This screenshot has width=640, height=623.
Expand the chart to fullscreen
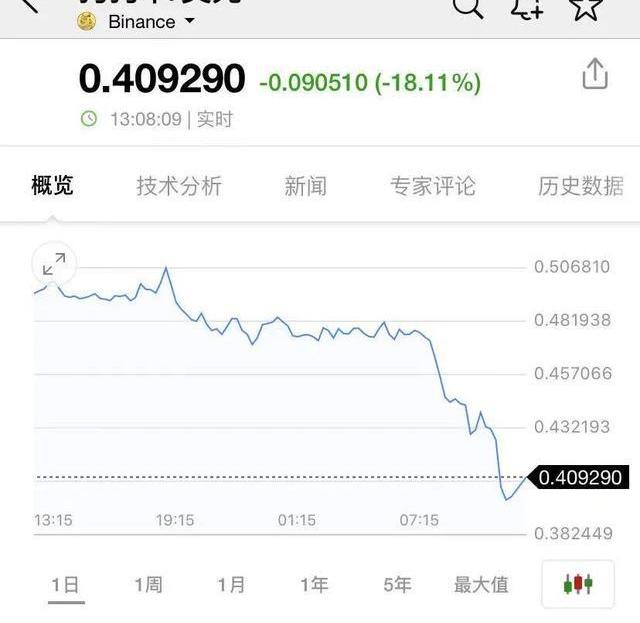(54, 264)
